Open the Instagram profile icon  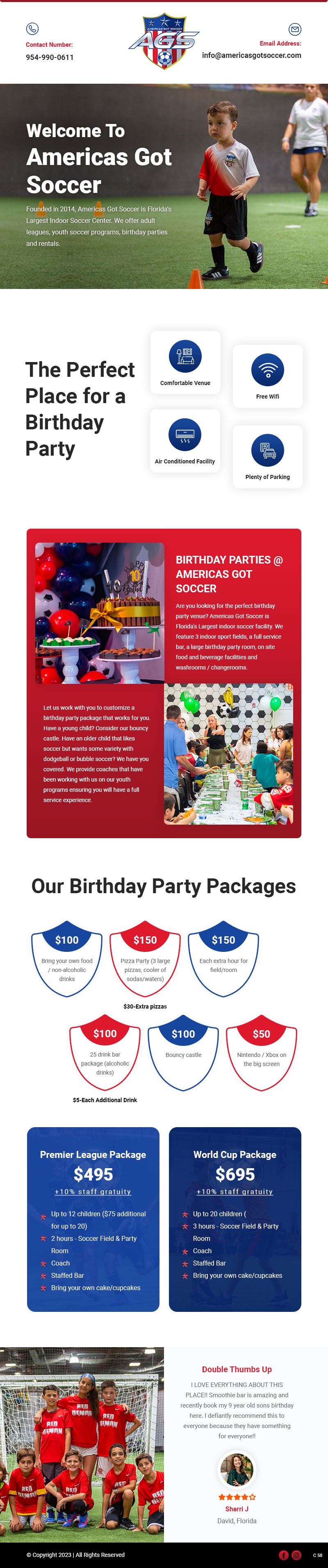(296, 1554)
